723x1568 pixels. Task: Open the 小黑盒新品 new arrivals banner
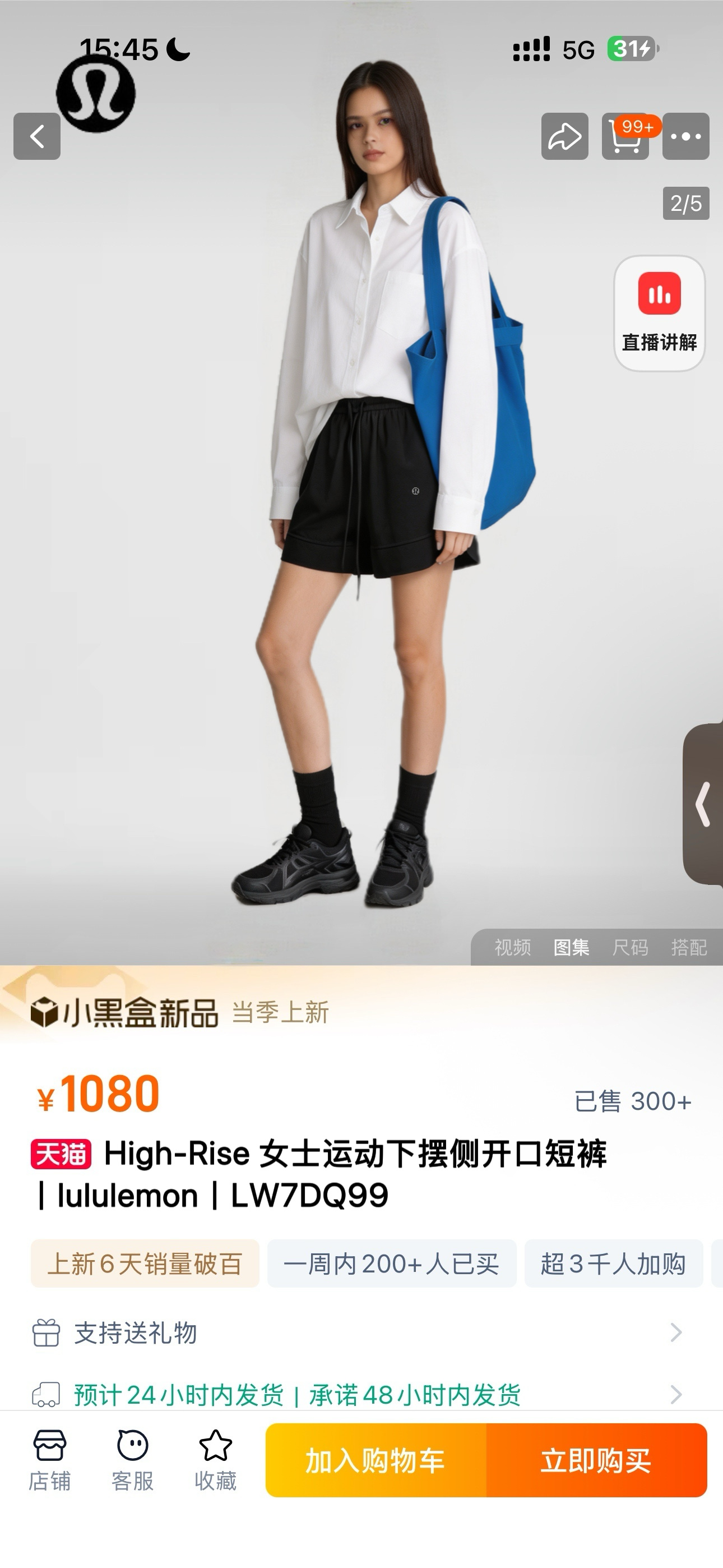(x=124, y=1012)
